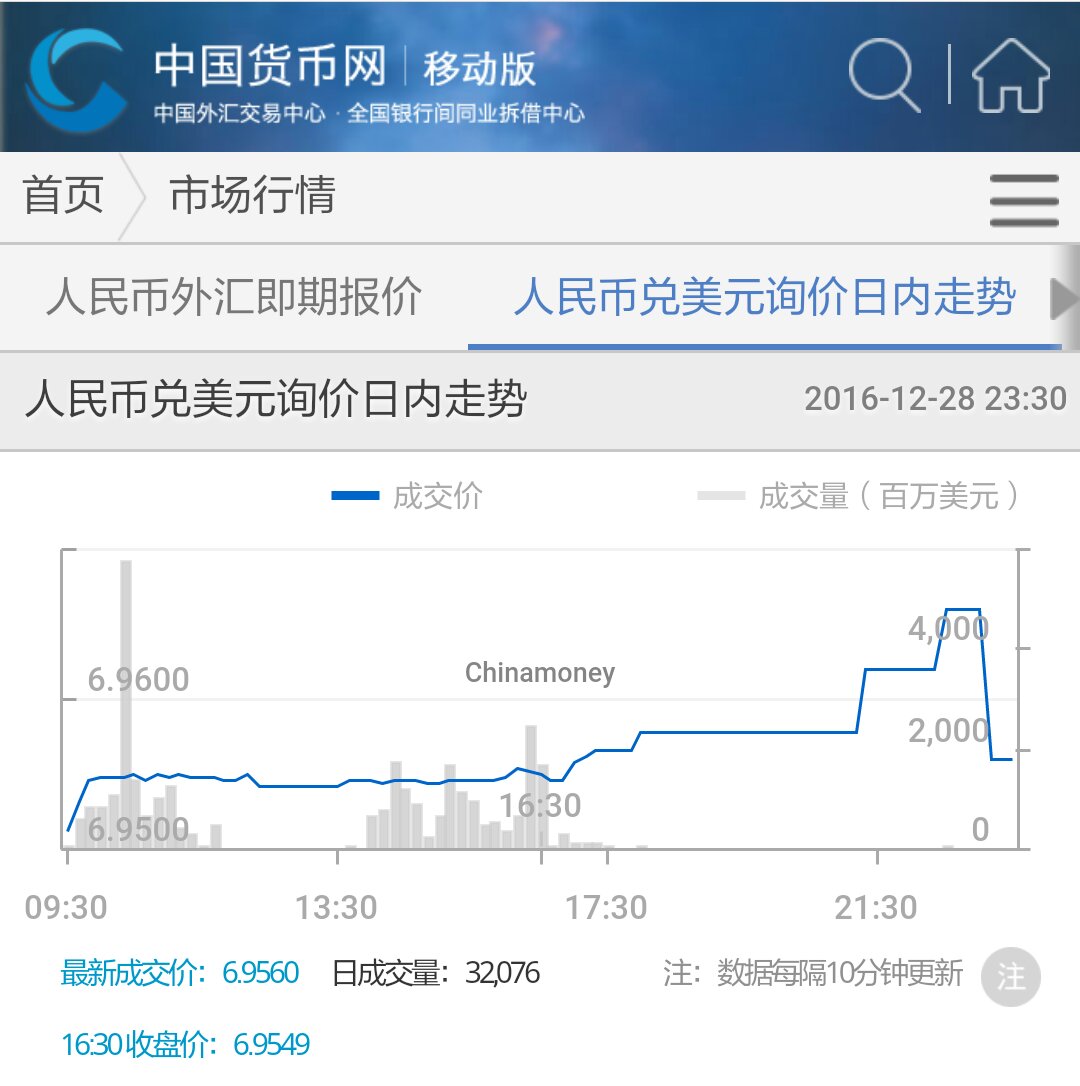Click the 首页 breadcrumb link

point(62,198)
